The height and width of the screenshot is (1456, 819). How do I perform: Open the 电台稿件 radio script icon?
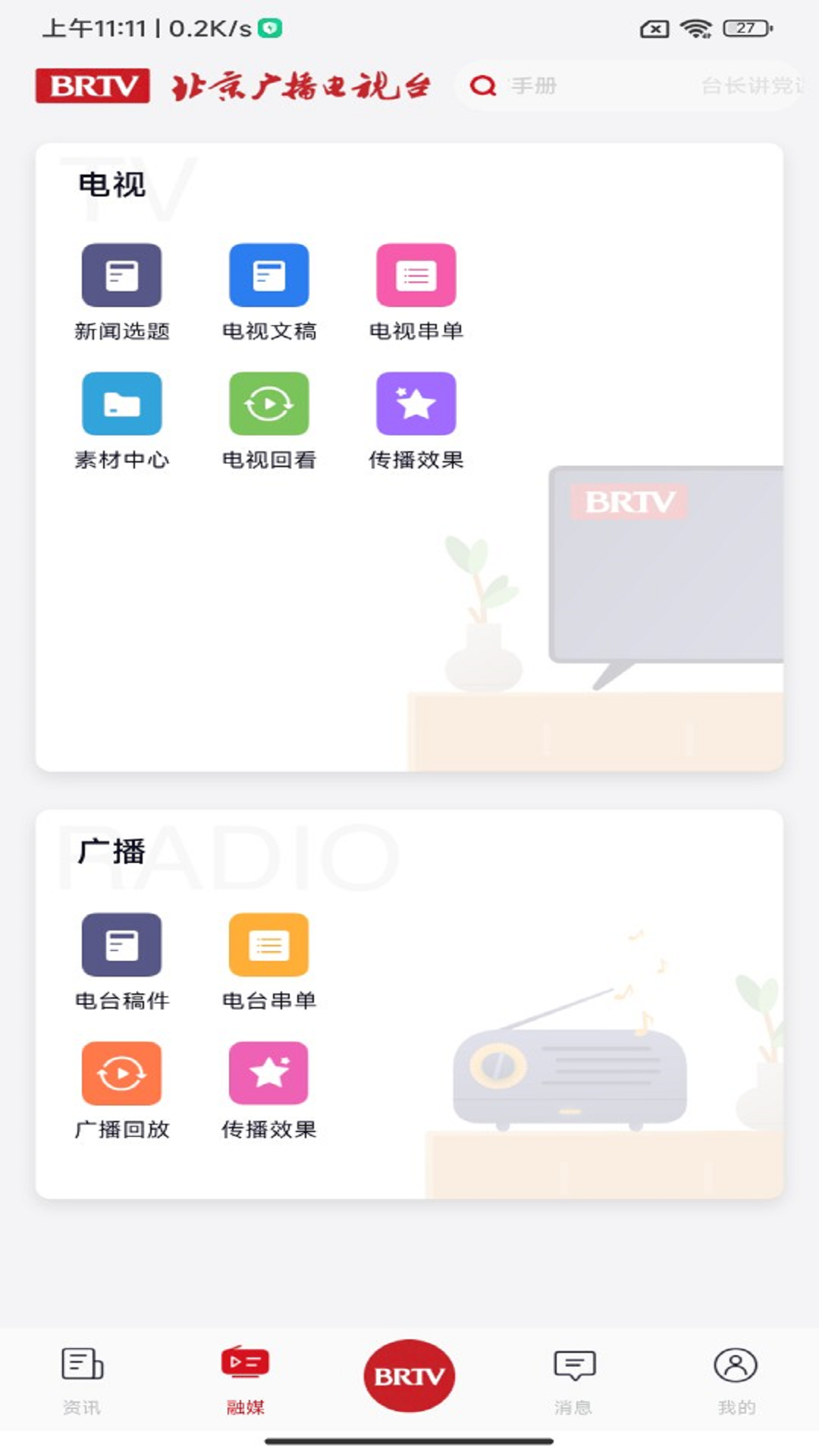tap(121, 947)
